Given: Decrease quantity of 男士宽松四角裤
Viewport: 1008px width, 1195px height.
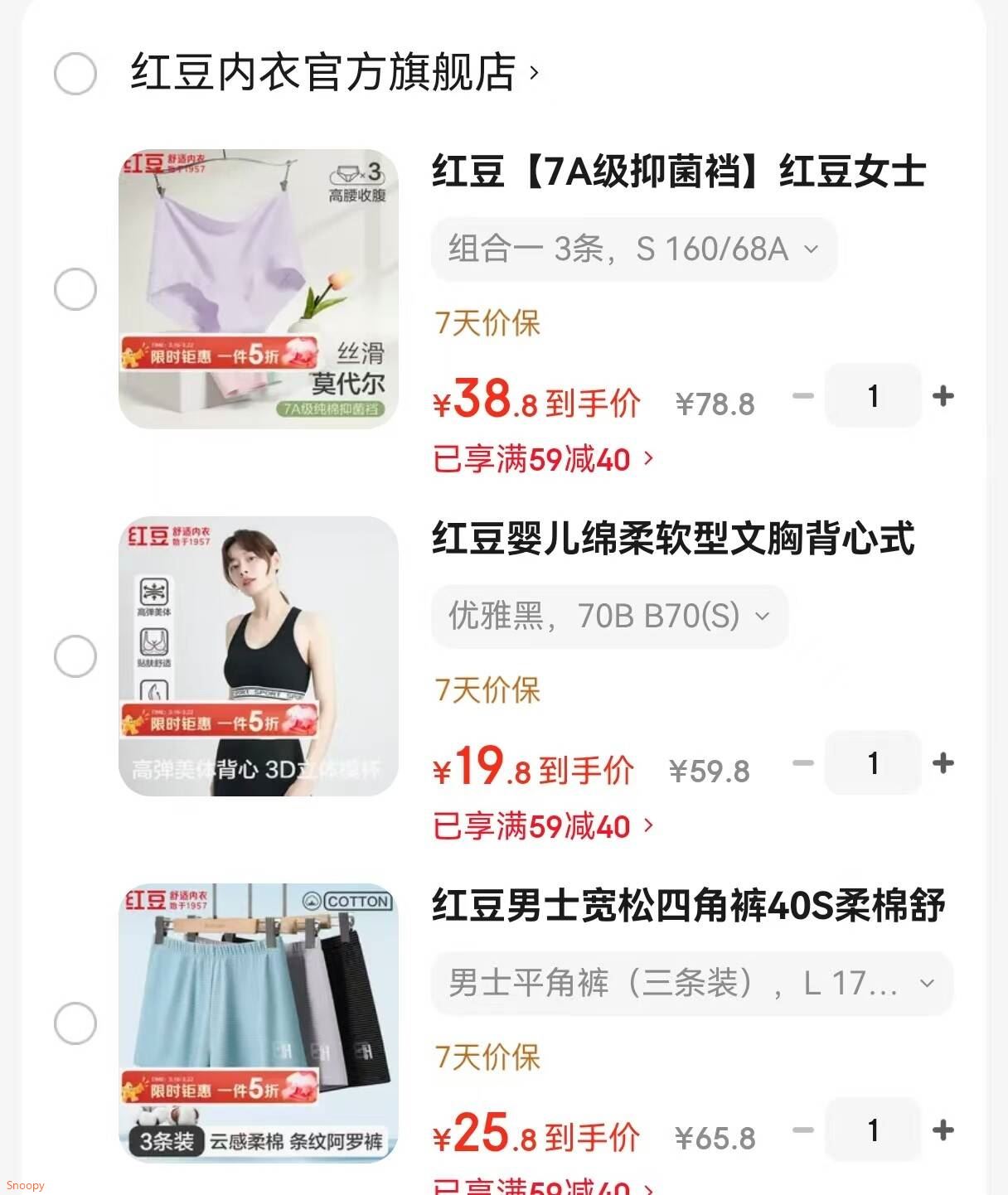Looking at the screenshot, I should (802, 1130).
